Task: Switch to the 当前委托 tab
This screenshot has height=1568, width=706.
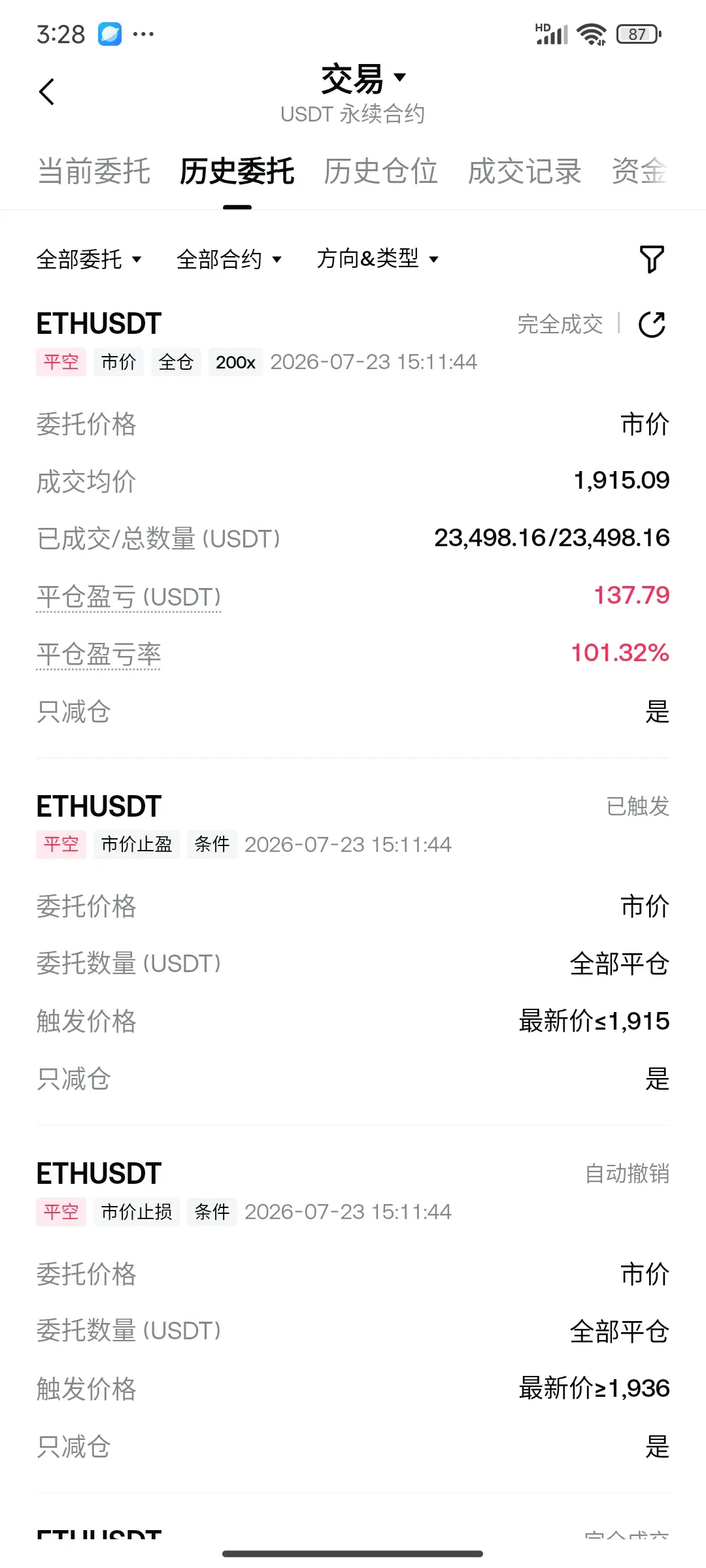Action: (93, 172)
